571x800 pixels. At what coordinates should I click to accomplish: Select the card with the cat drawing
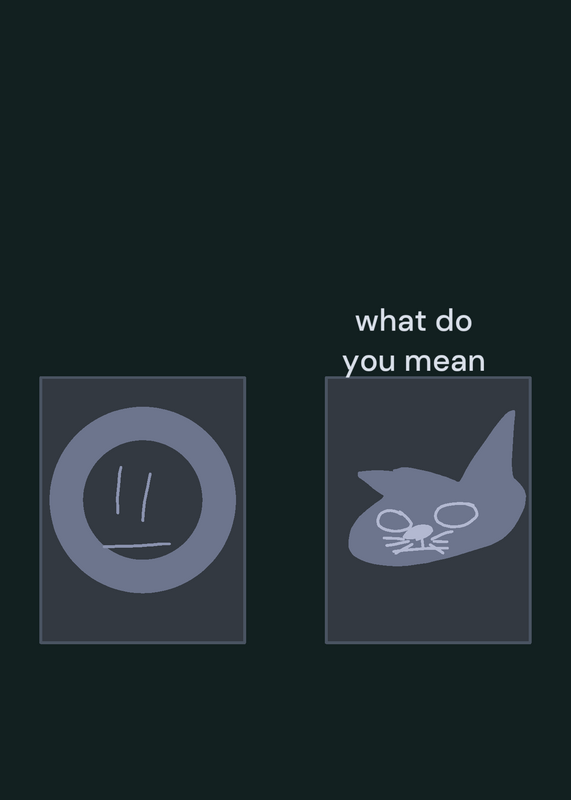428,510
